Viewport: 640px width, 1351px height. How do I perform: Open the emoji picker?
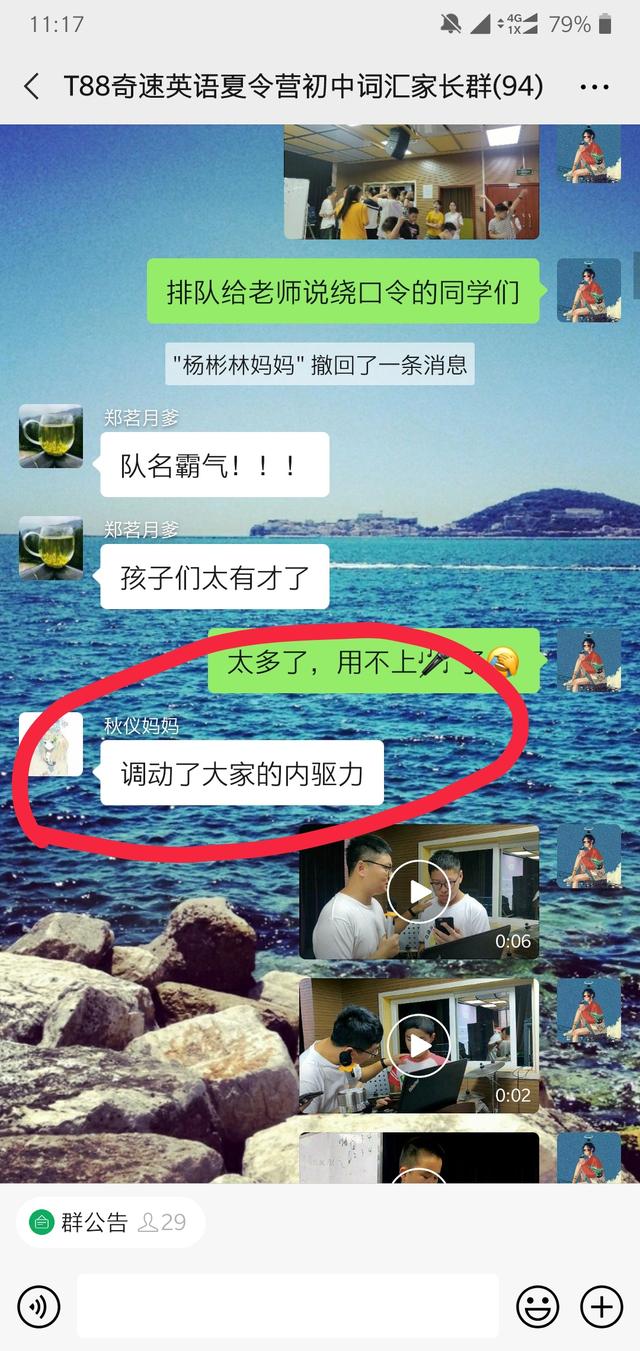click(537, 1305)
